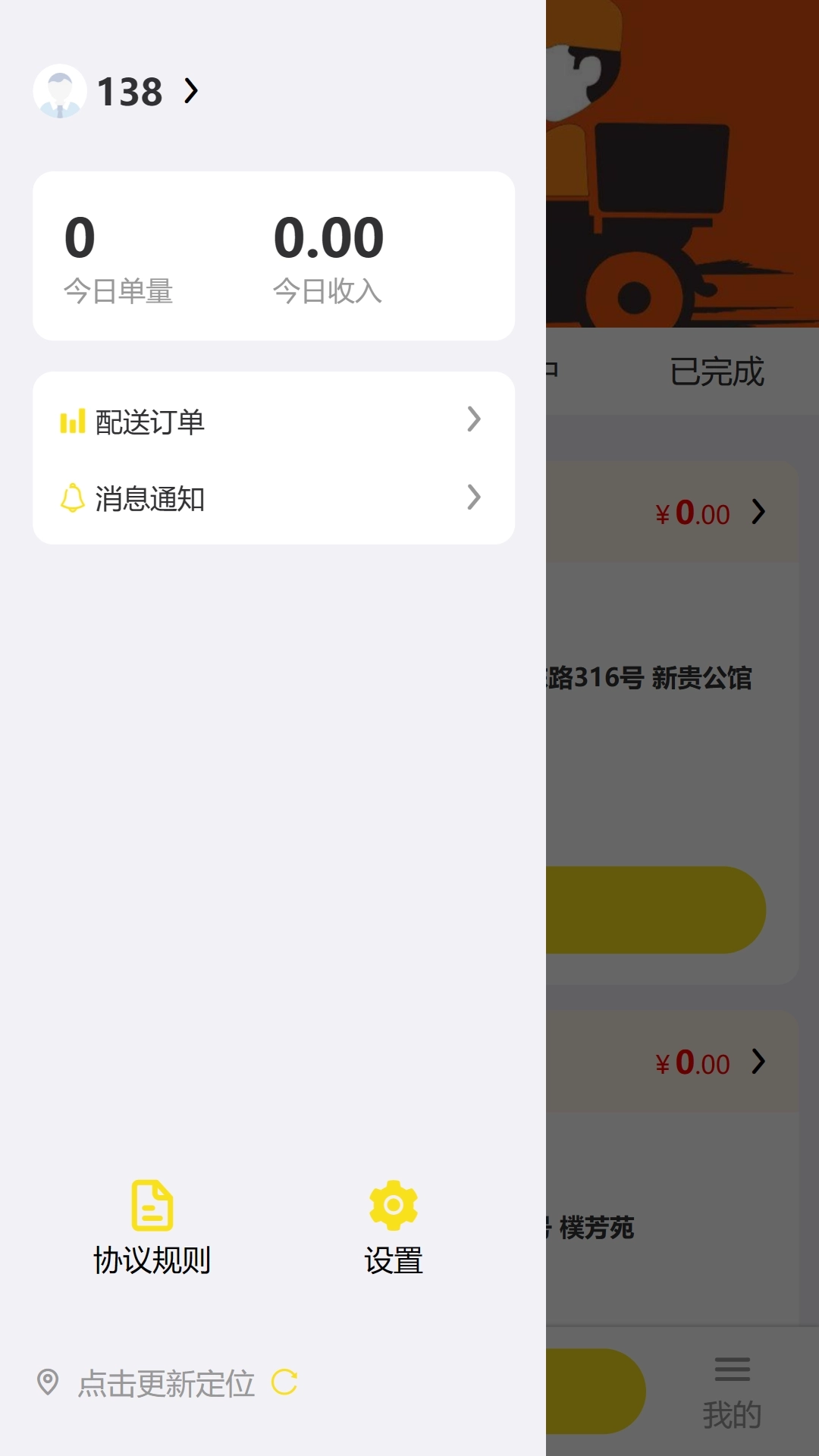Viewport: 819px width, 1456px height.
Task: Expand the profile via chevron next to 138
Action: (x=192, y=91)
